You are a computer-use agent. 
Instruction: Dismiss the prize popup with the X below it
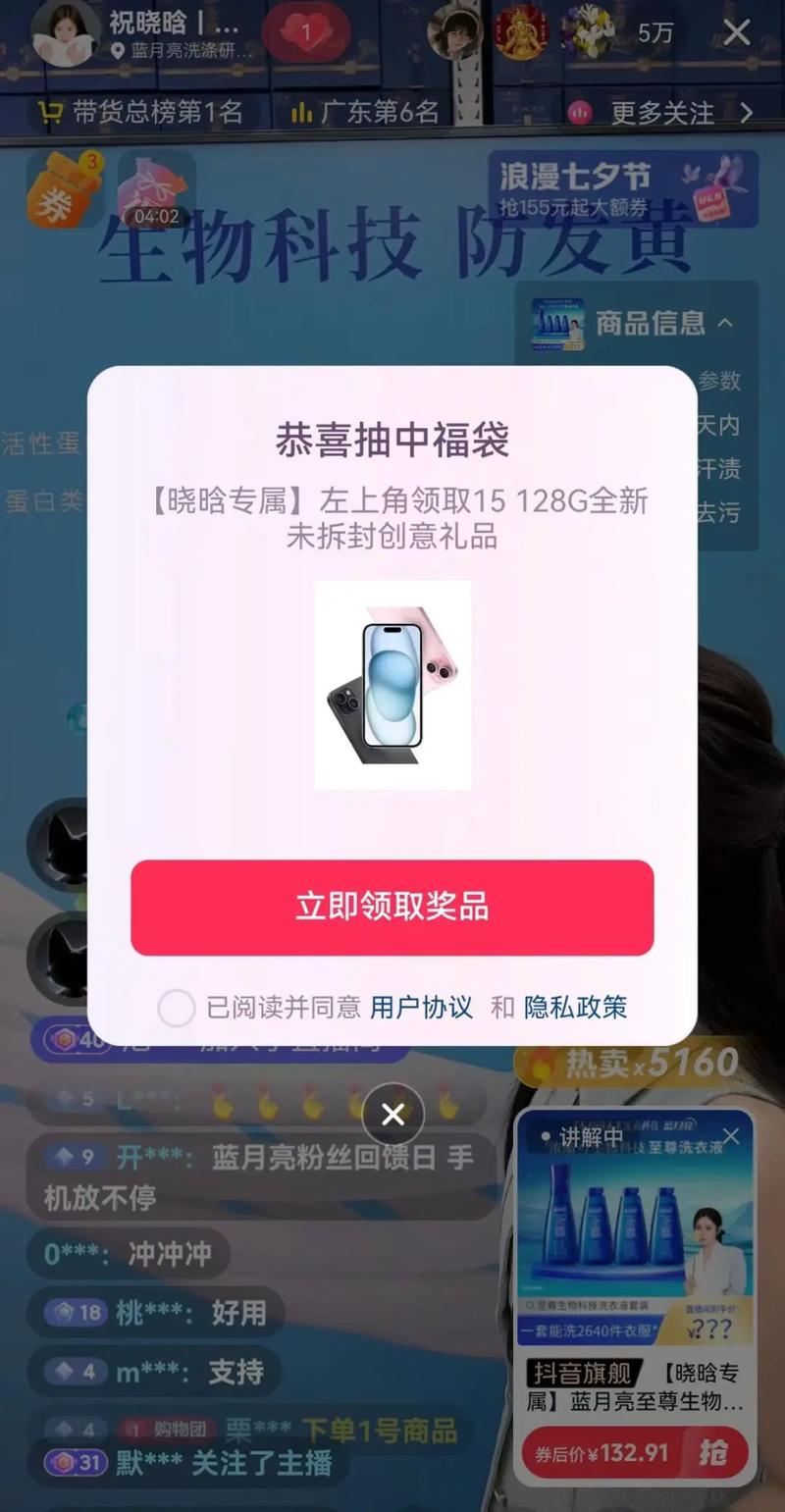[x=392, y=1114]
